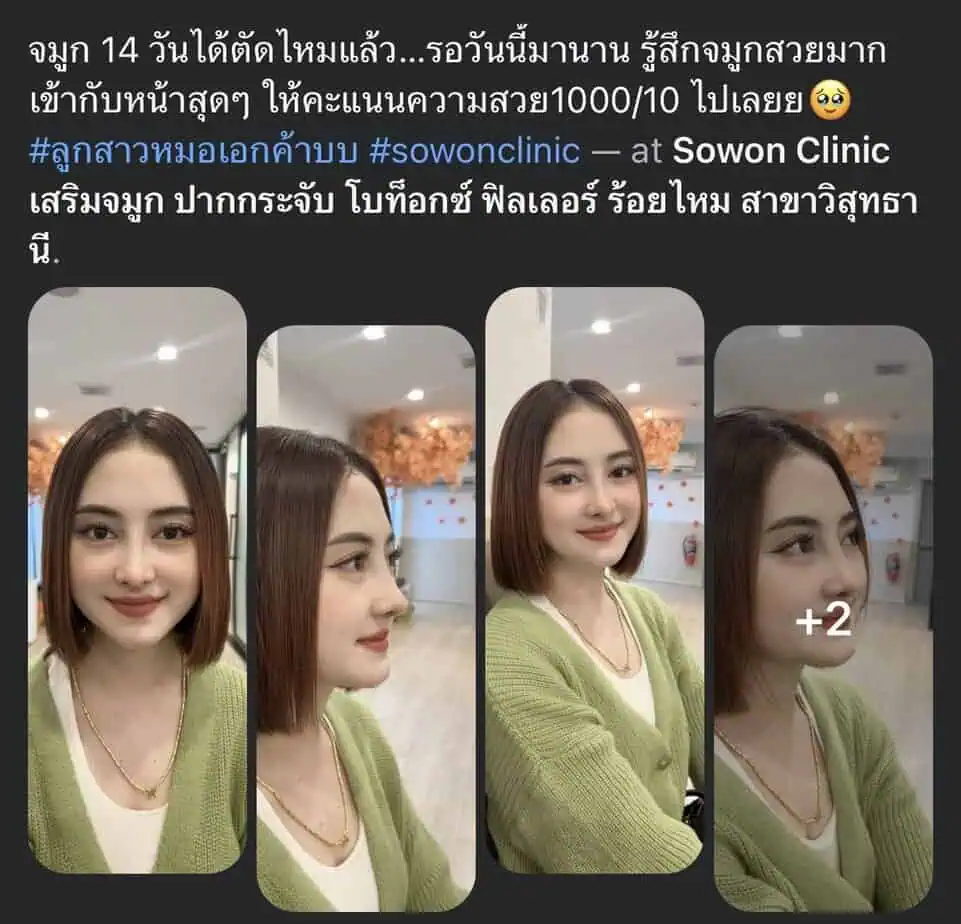961x924 pixels.
Task: View the +2 remaining photos
Action: pyautogui.click(x=823, y=618)
